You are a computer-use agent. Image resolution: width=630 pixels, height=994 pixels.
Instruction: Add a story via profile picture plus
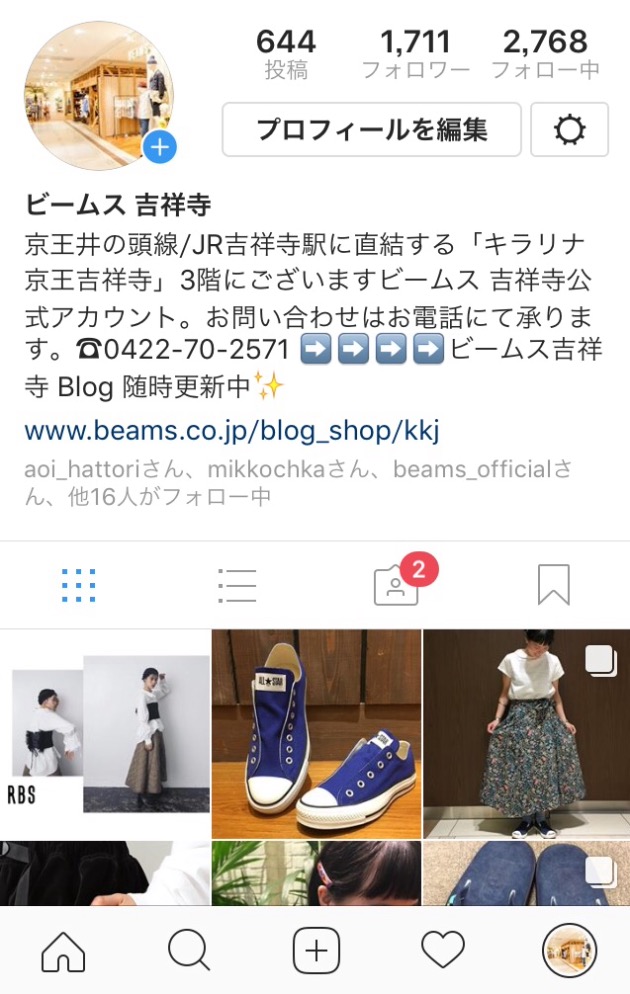[160, 148]
